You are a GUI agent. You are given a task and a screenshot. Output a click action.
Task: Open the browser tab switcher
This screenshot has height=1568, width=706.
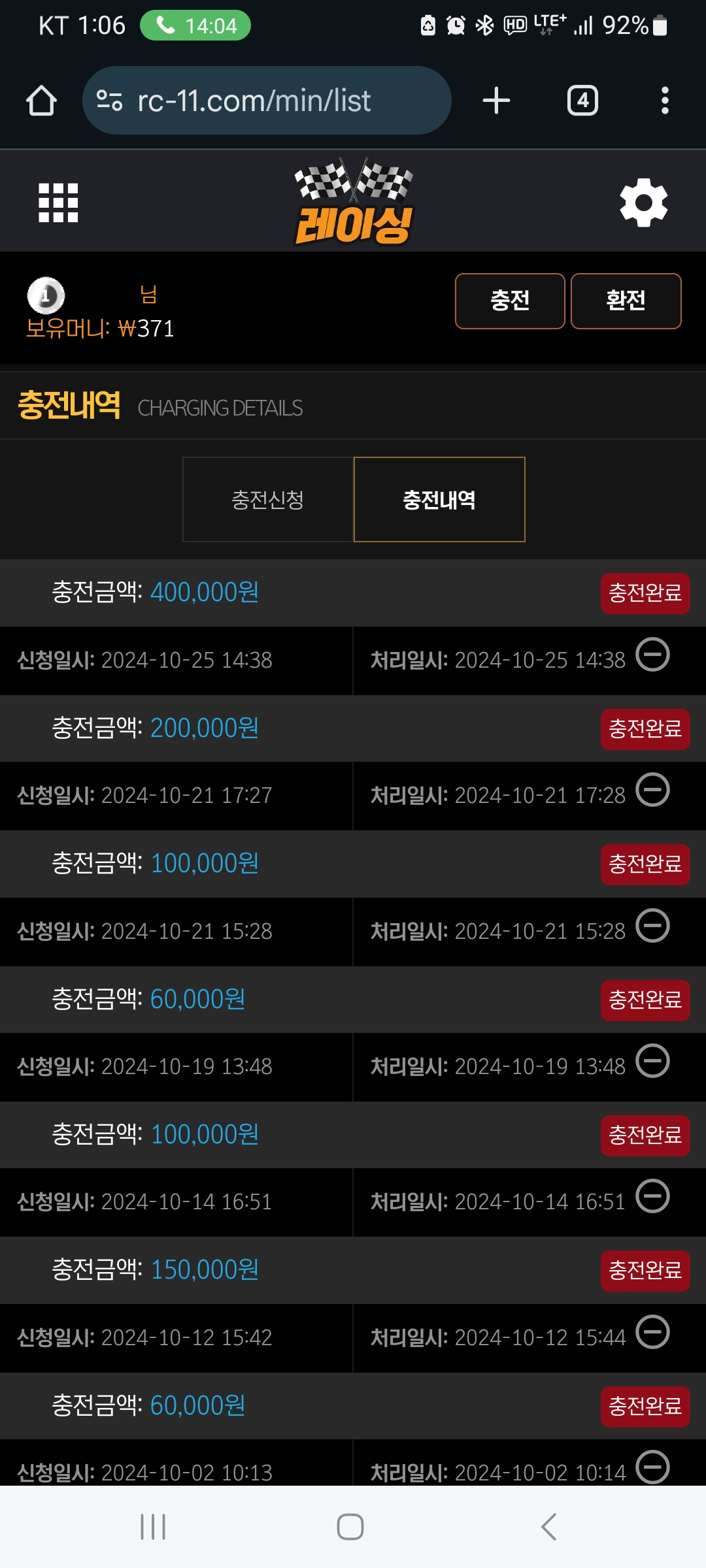(582, 101)
